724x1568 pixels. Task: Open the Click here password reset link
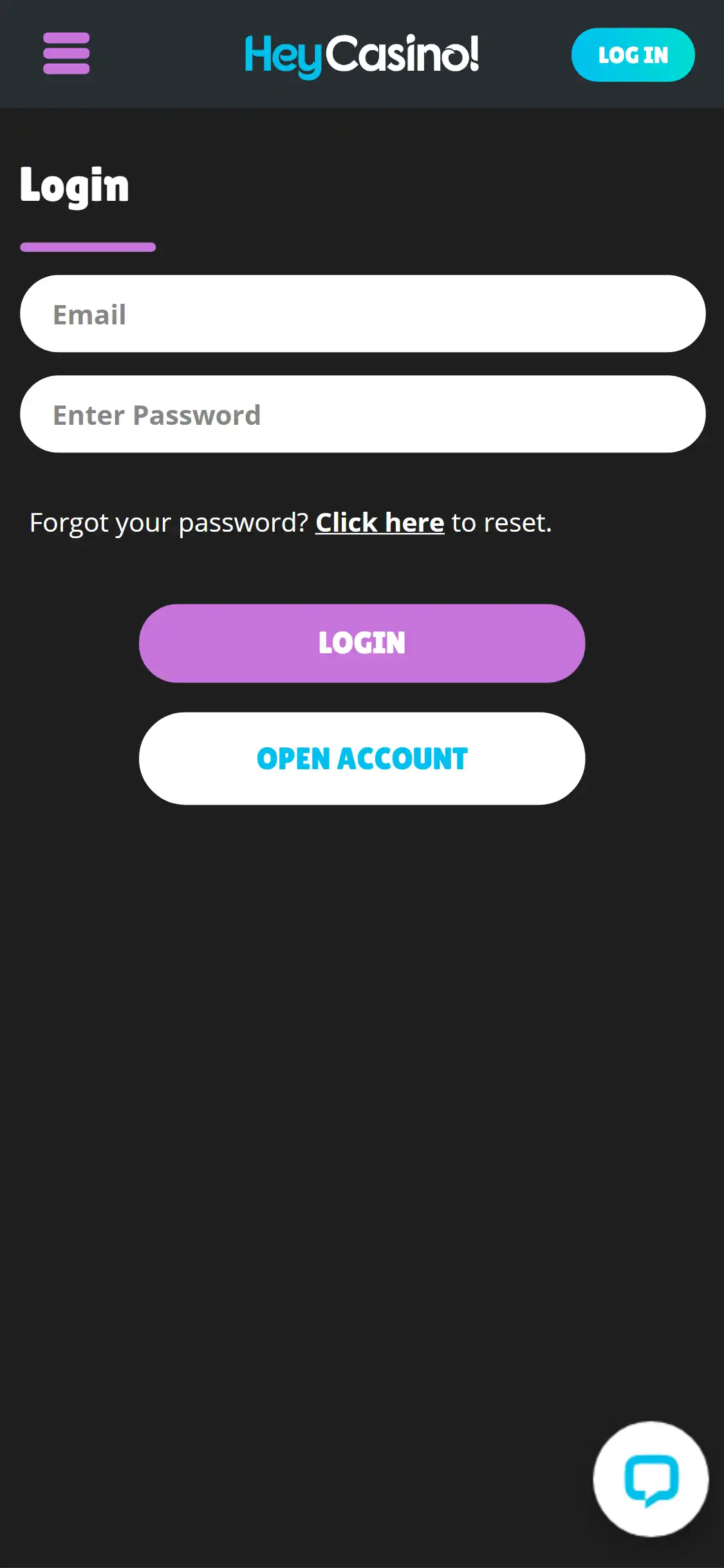pyautogui.click(x=379, y=523)
